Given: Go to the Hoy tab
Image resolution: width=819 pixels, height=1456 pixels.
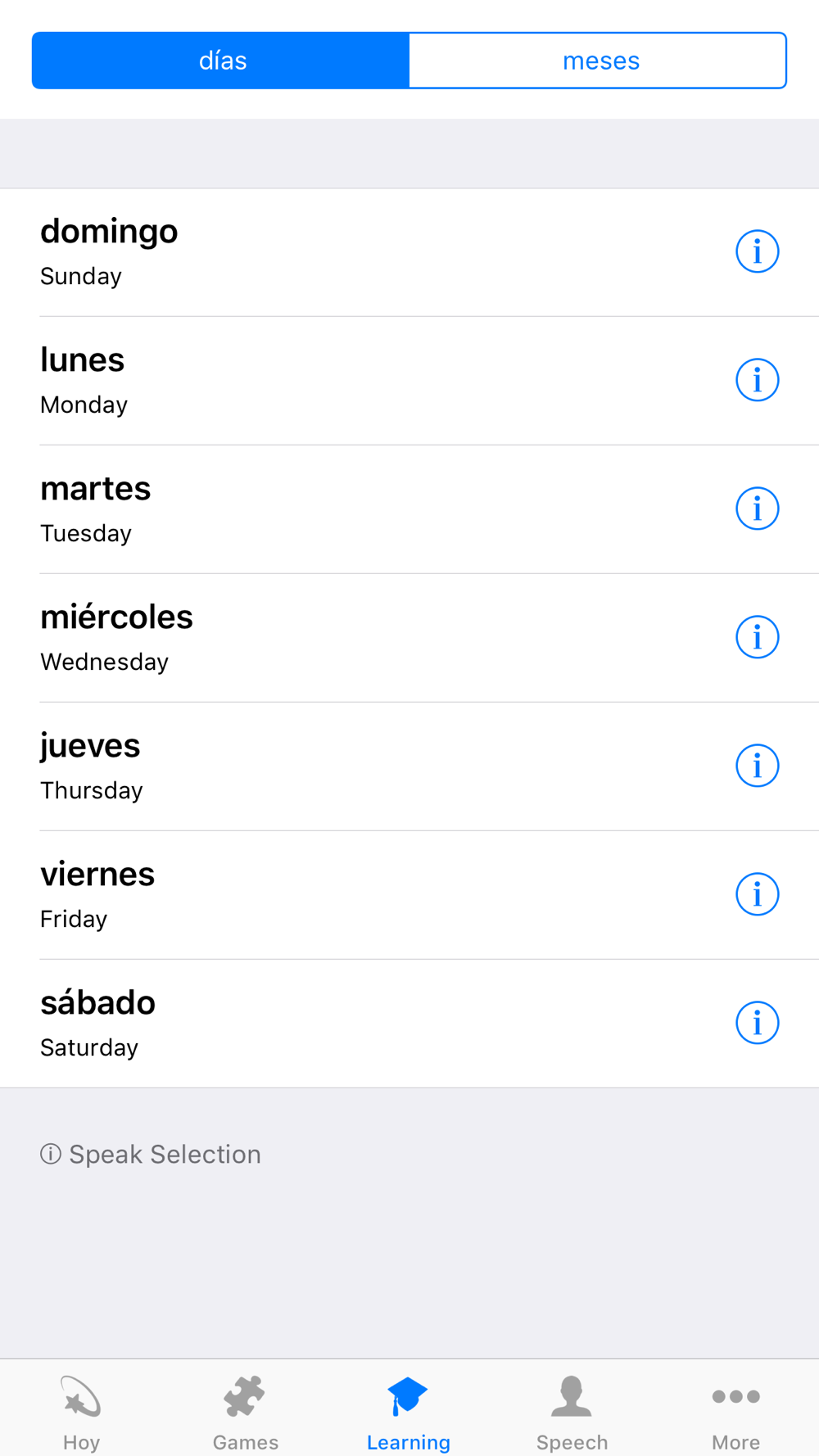Looking at the screenshot, I should (81, 1412).
